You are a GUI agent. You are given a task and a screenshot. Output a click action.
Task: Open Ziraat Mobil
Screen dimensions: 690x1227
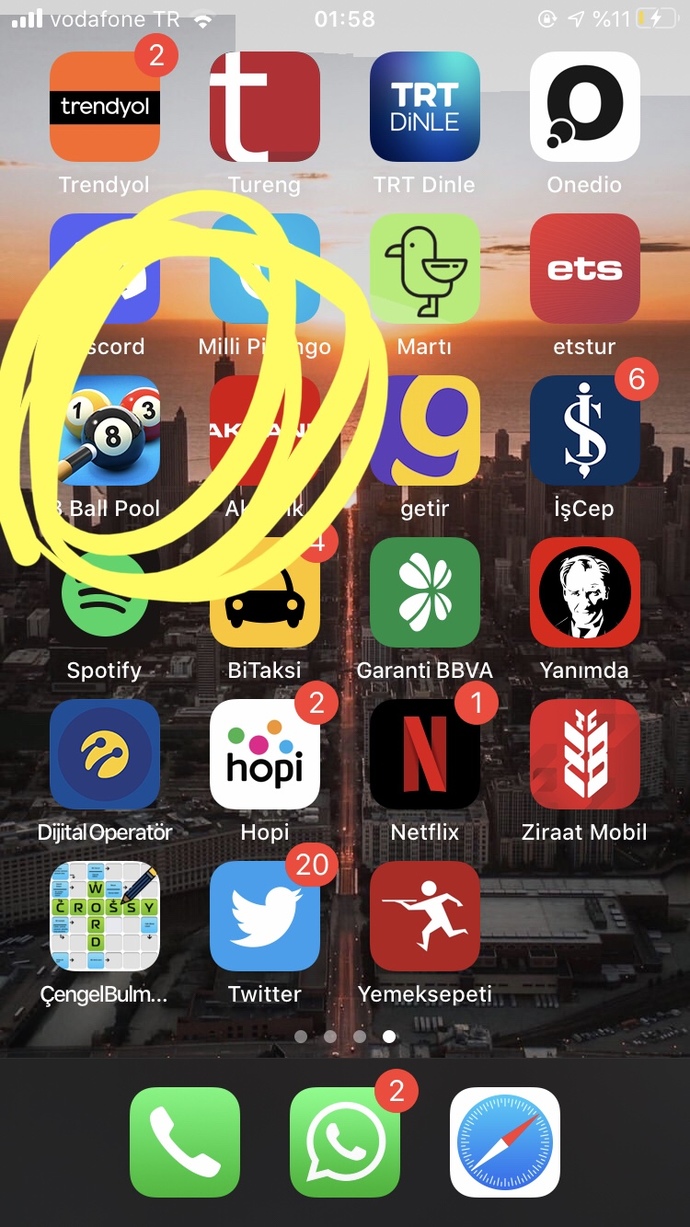click(585, 755)
